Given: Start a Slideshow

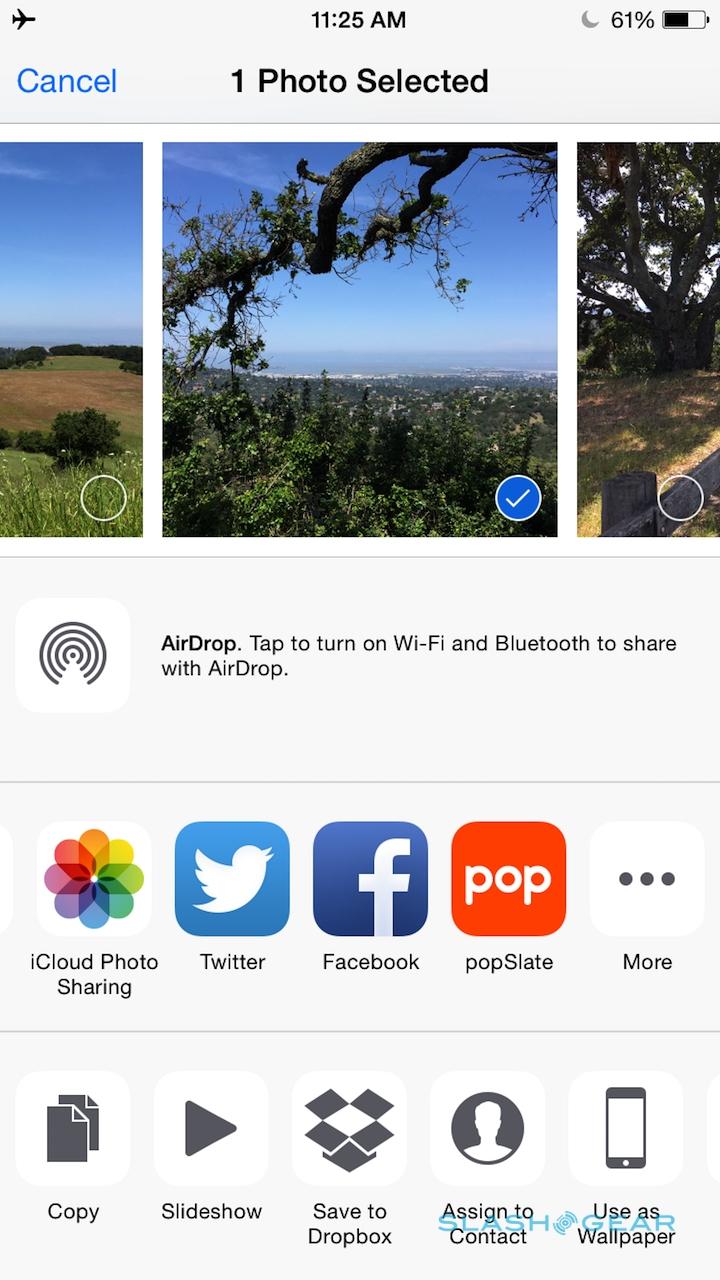Looking at the screenshot, I should (211, 1128).
